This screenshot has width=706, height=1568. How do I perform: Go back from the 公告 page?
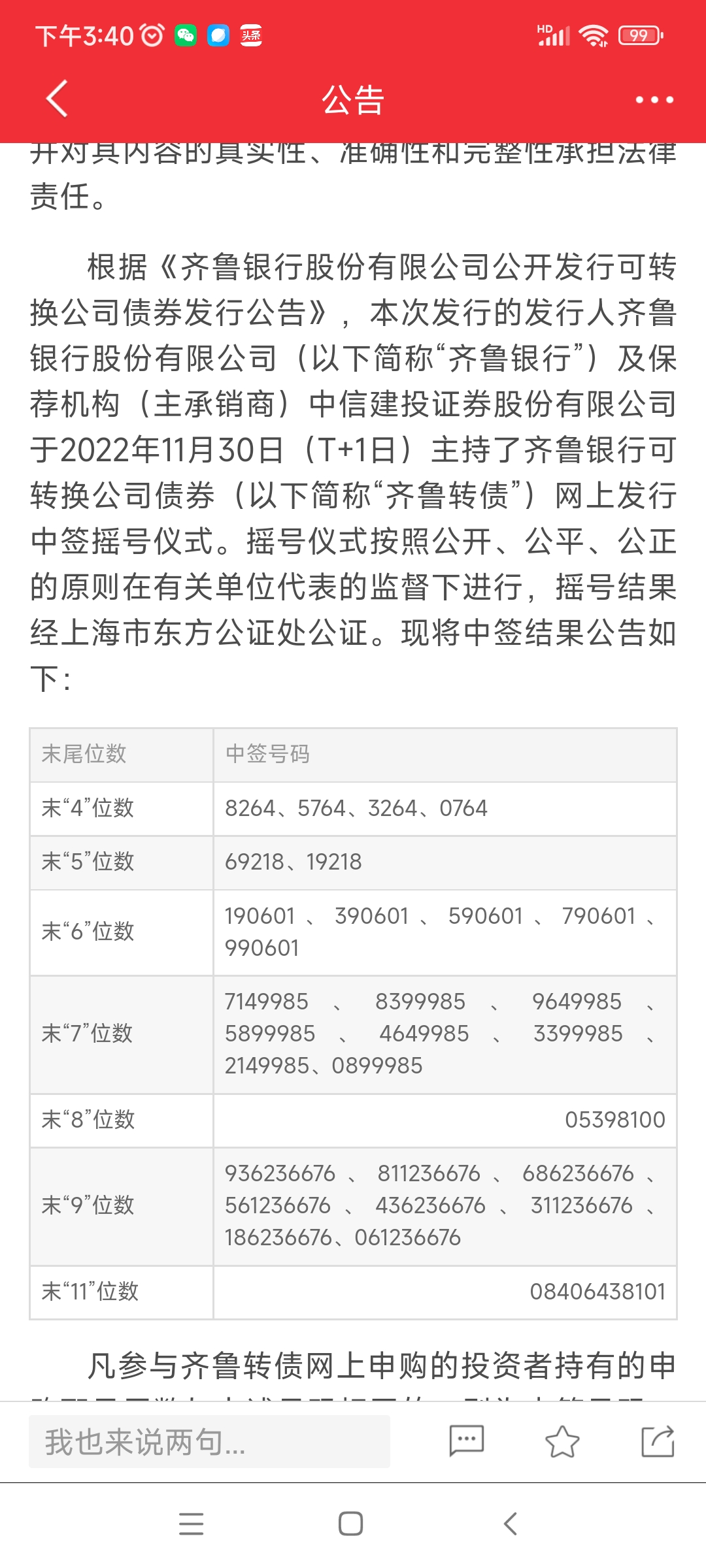point(58,99)
